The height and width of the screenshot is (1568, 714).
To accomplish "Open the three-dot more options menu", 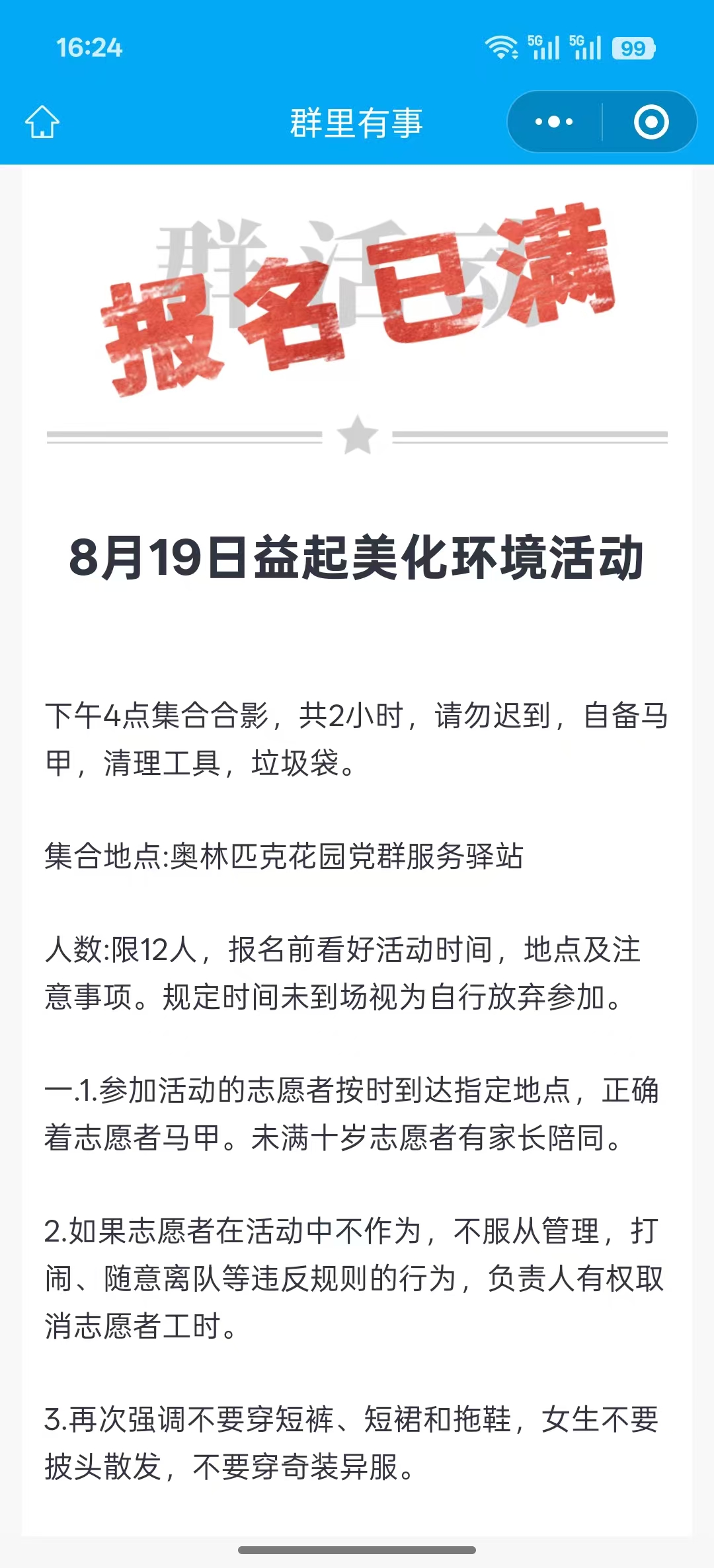I will pos(554,122).
